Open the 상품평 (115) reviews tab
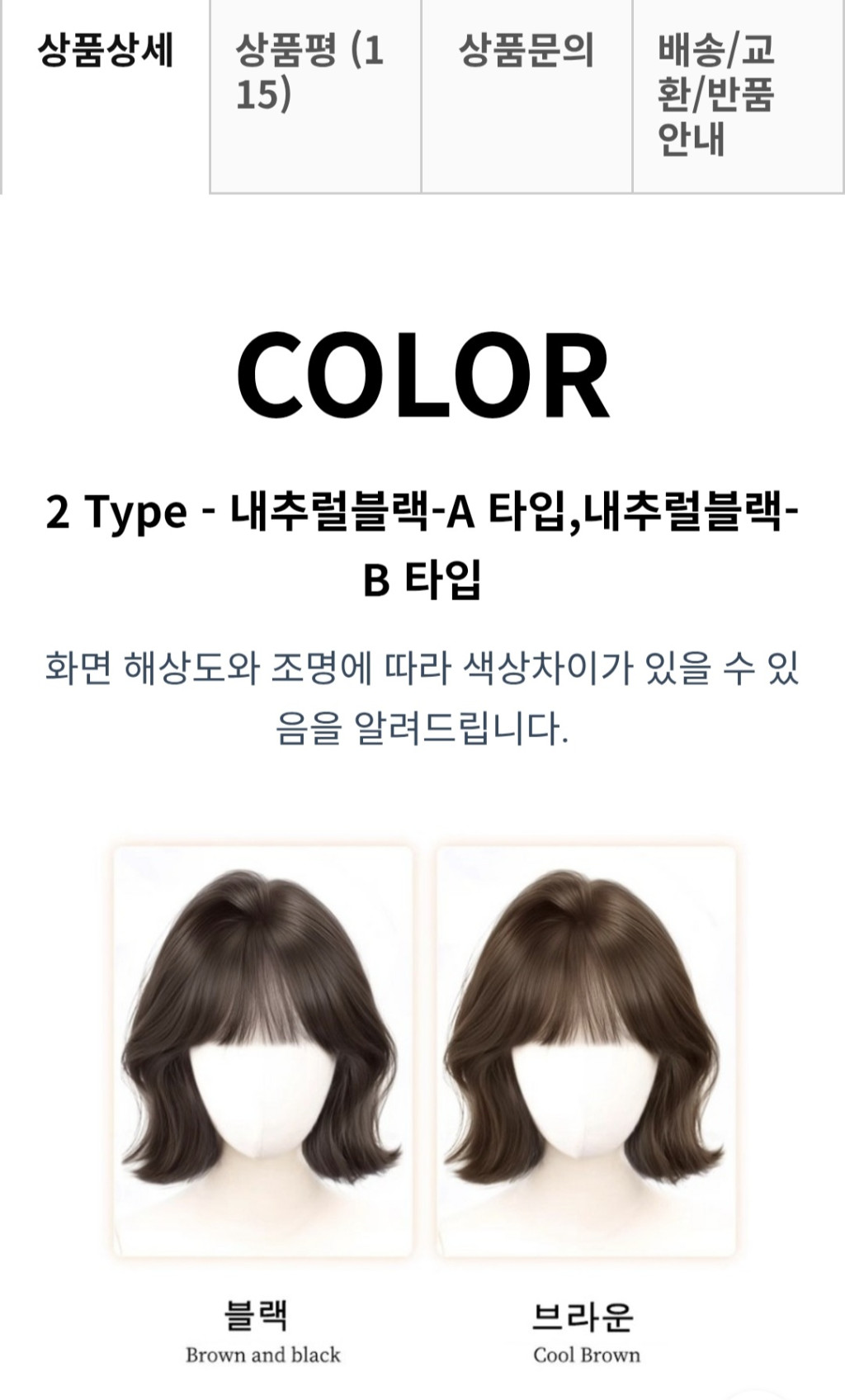 point(315,73)
